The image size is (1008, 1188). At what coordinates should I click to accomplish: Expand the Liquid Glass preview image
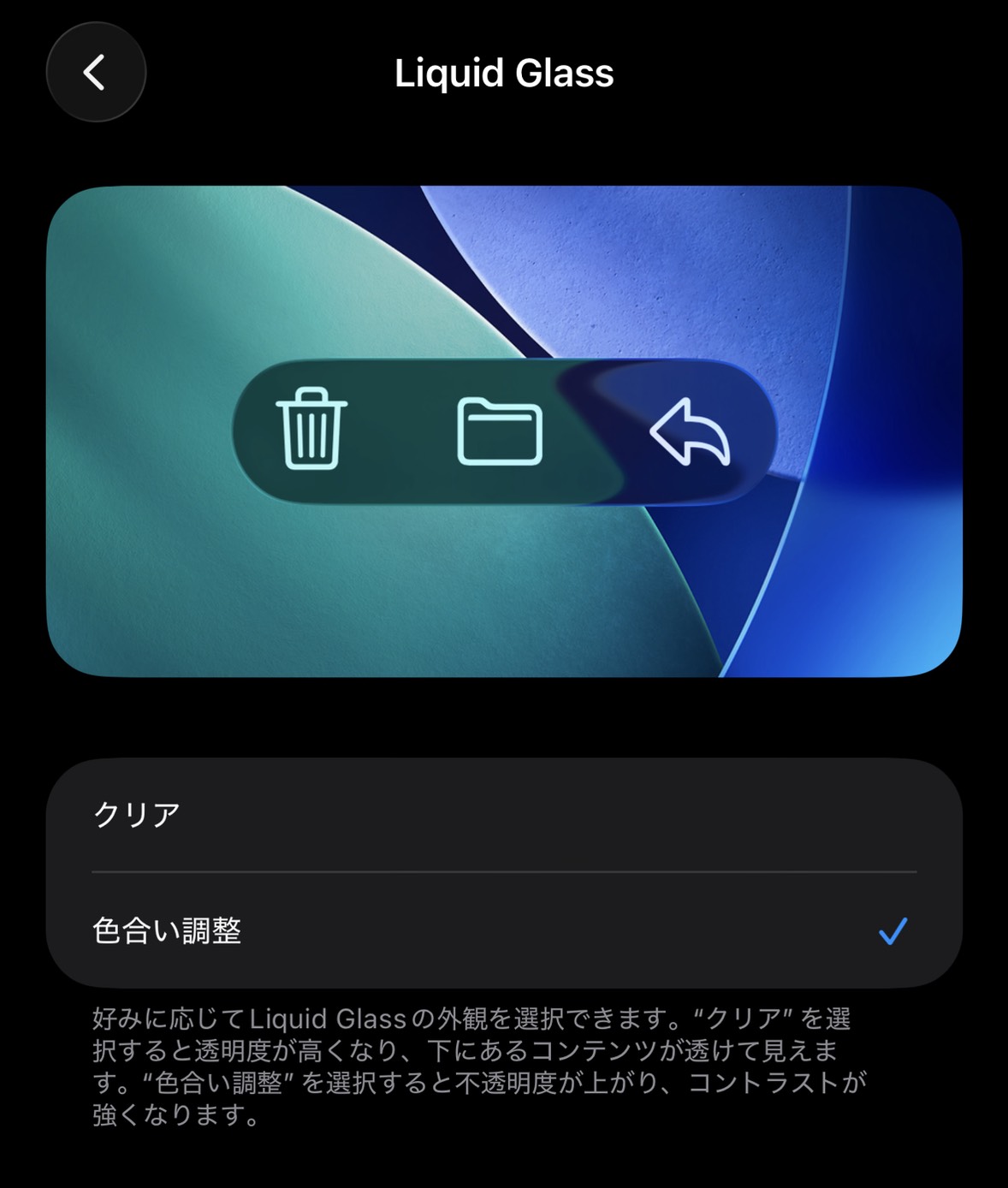[504, 432]
